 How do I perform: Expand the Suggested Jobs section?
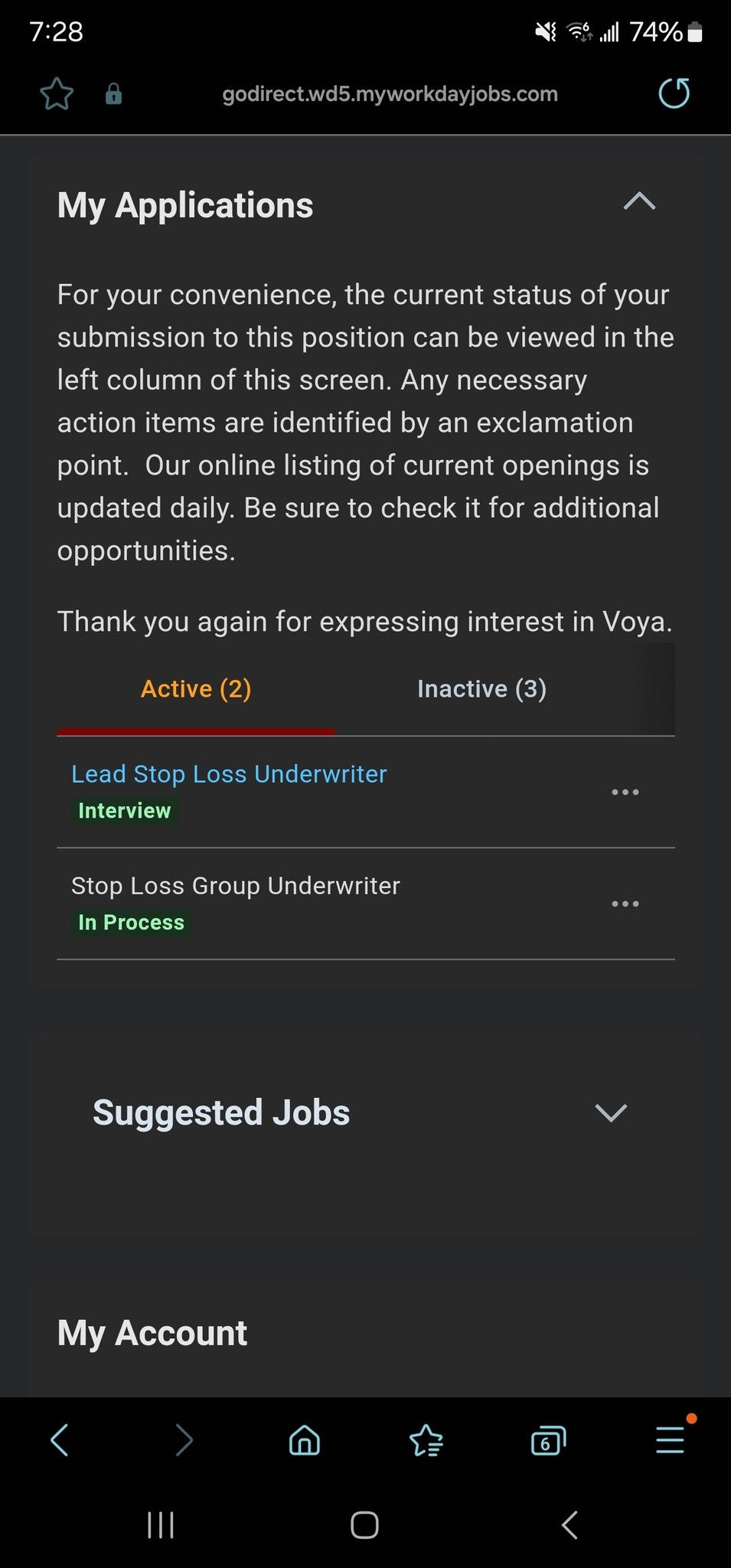(610, 1113)
